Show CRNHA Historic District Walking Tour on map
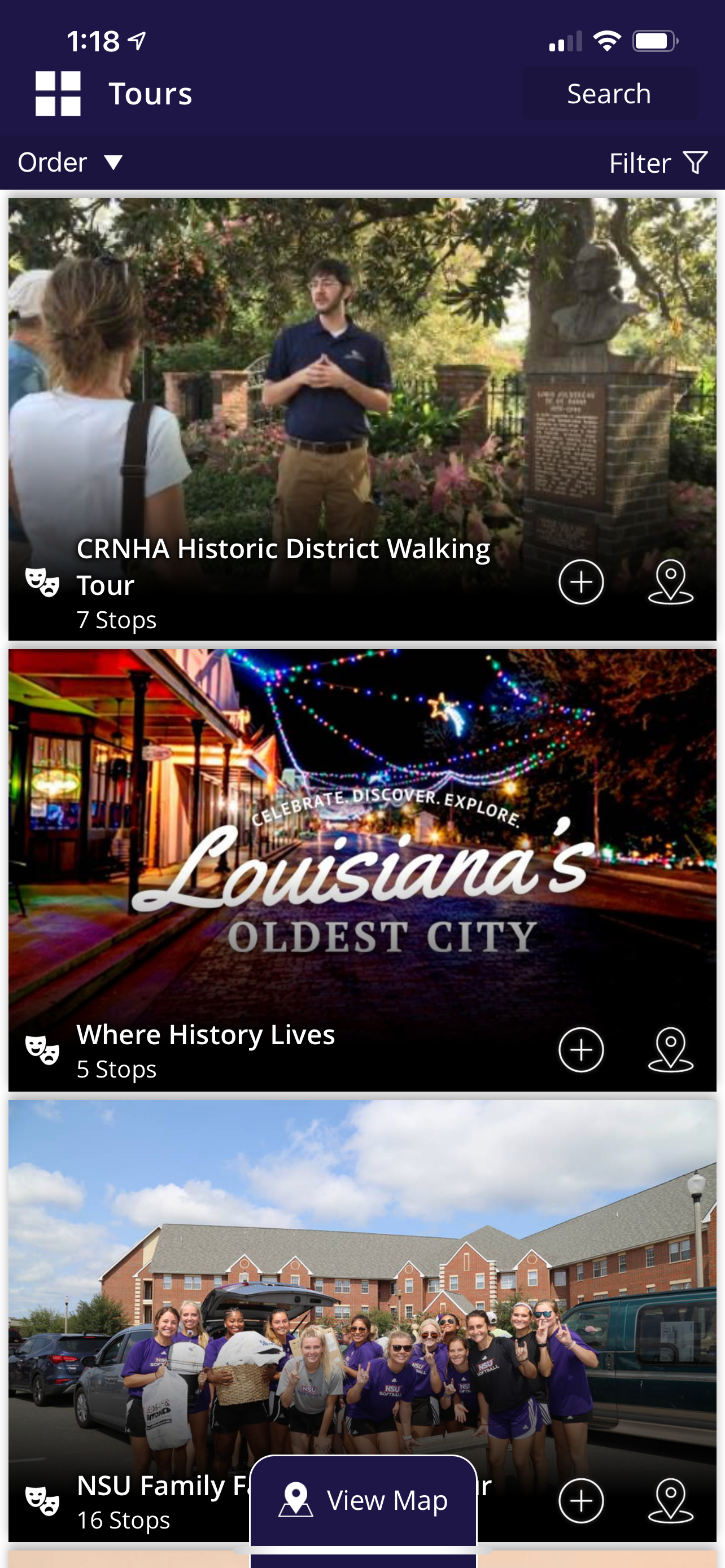The width and height of the screenshot is (725, 1568). point(670,582)
